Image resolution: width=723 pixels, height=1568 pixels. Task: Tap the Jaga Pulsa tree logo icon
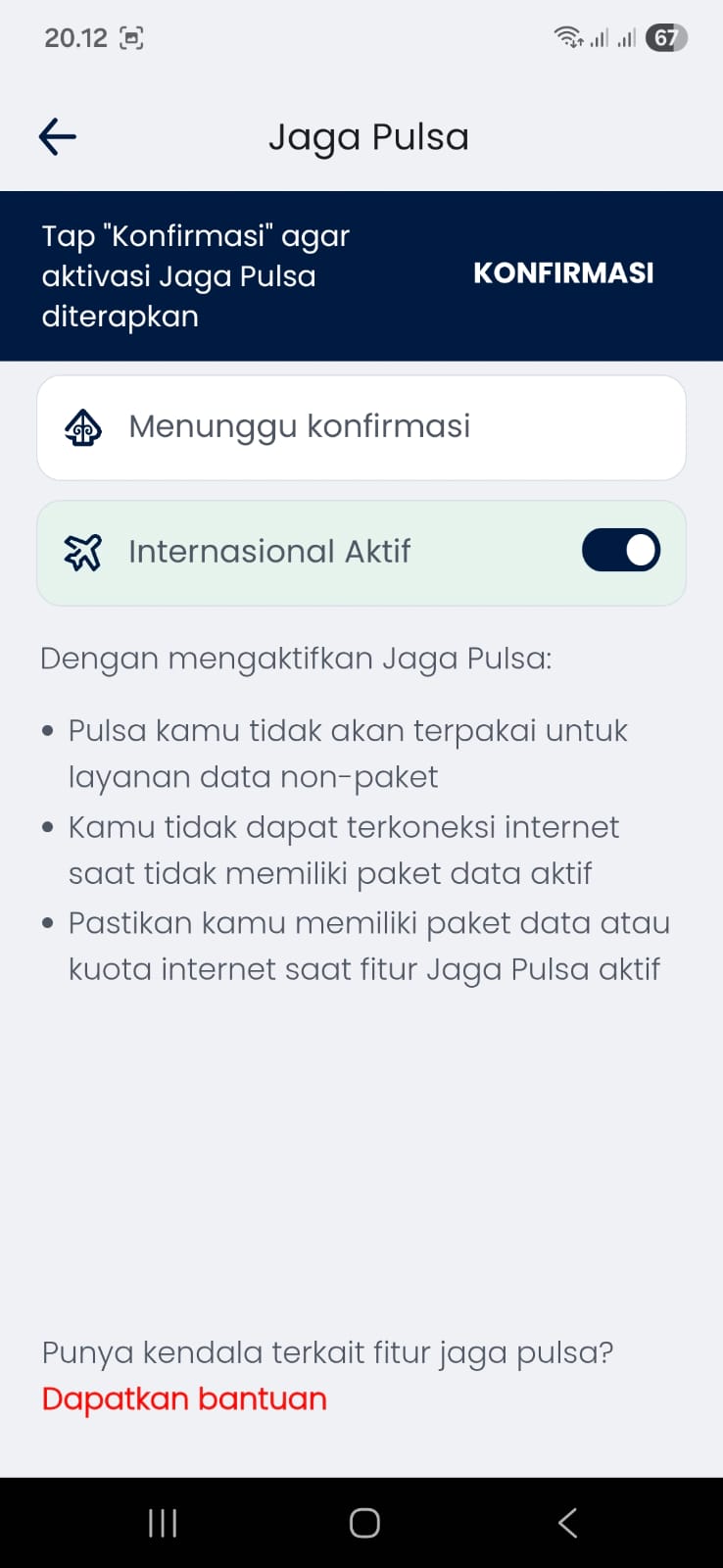click(83, 427)
